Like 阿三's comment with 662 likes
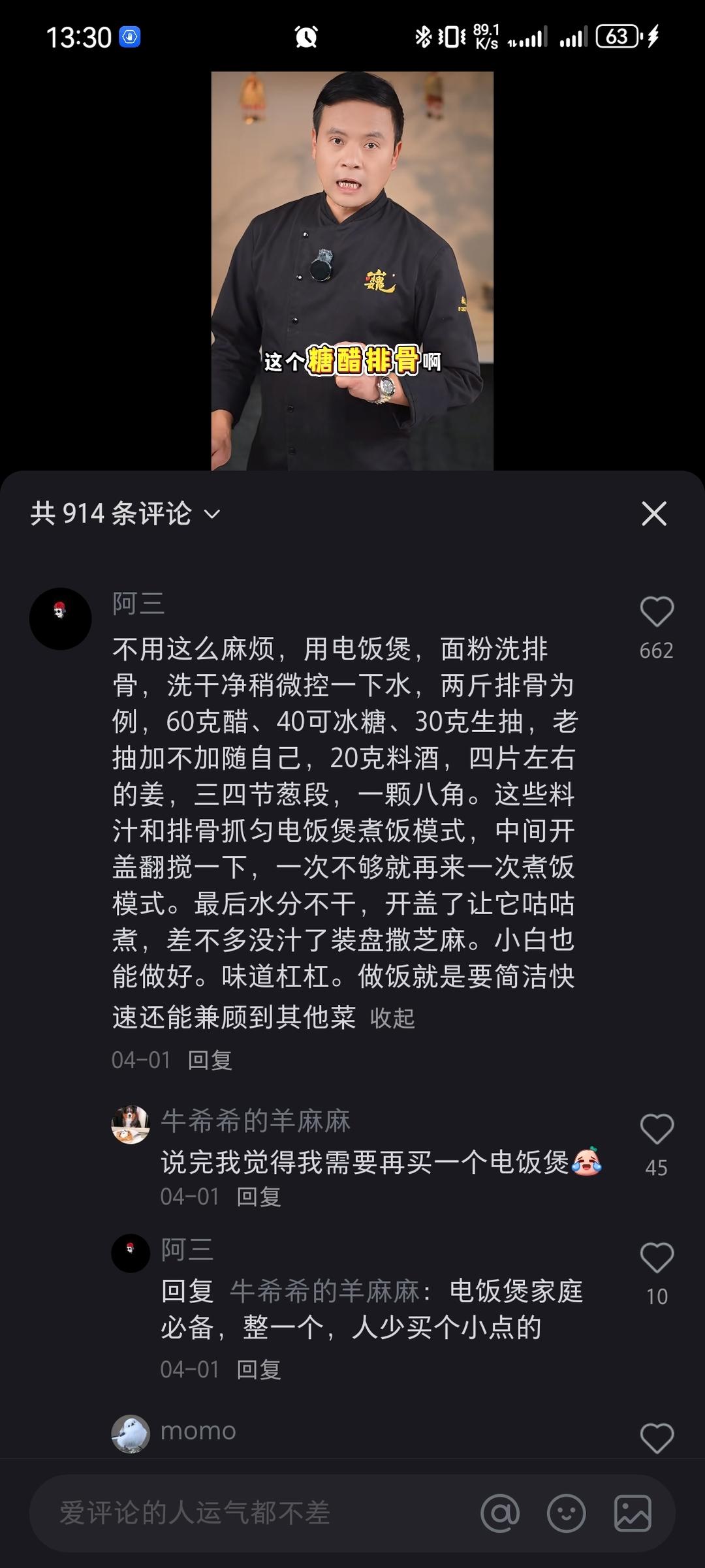 [656, 612]
